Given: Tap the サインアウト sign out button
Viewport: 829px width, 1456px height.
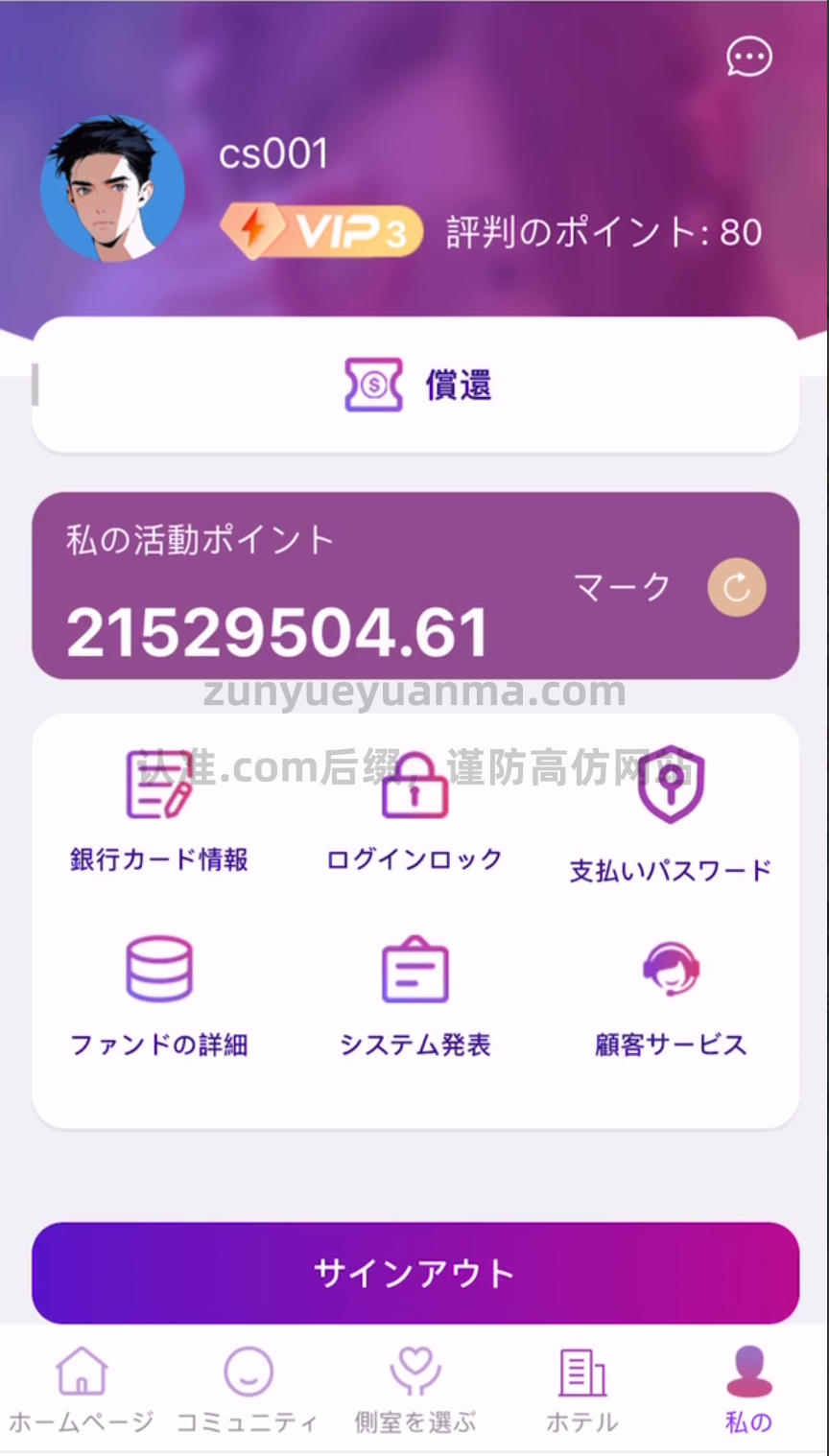Looking at the screenshot, I should [415, 1273].
